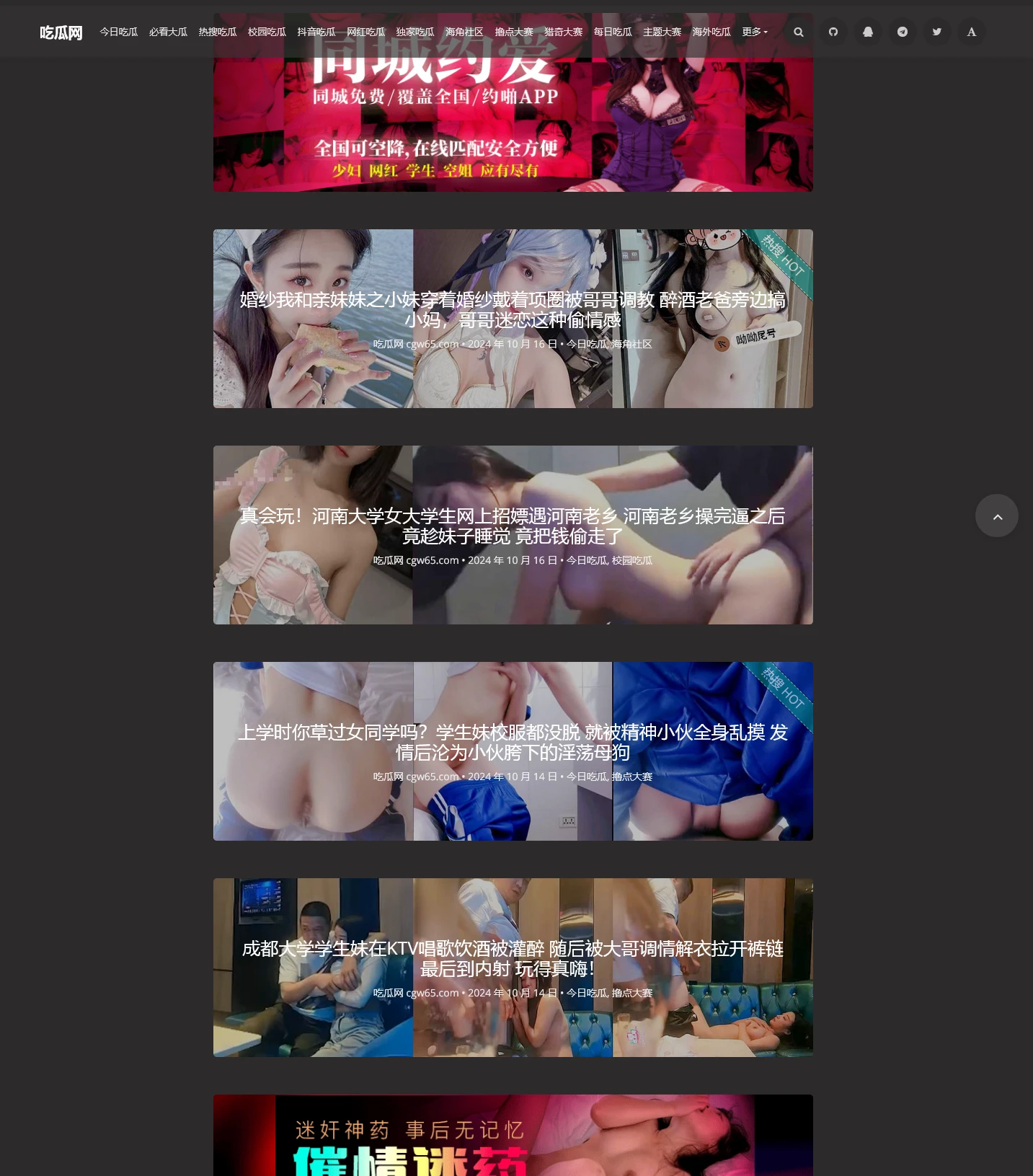This screenshot has height=1176, width=1033.
Task: Open the 必看大瓜 section
Action: pos(168,32)
